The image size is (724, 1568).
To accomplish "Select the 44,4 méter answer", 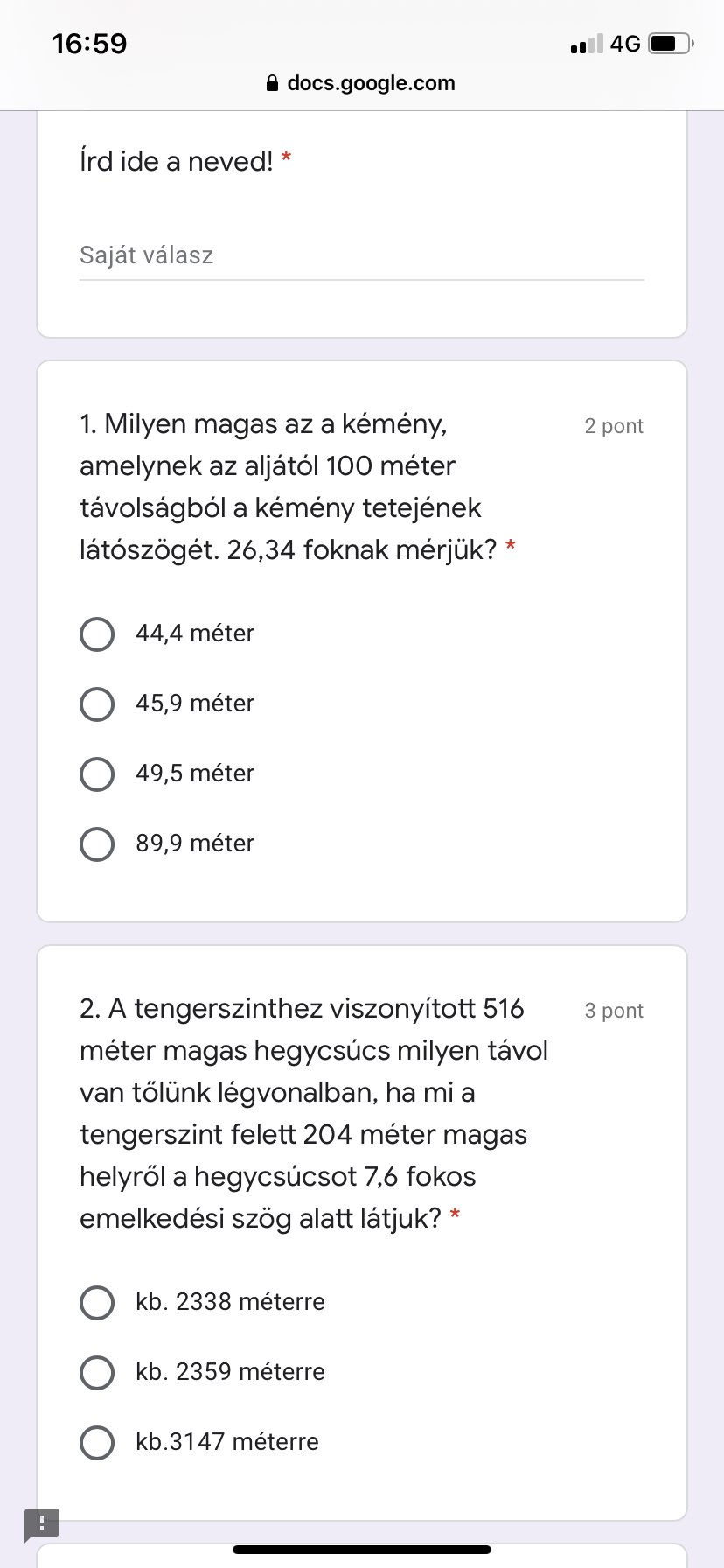I will [97, 634].
